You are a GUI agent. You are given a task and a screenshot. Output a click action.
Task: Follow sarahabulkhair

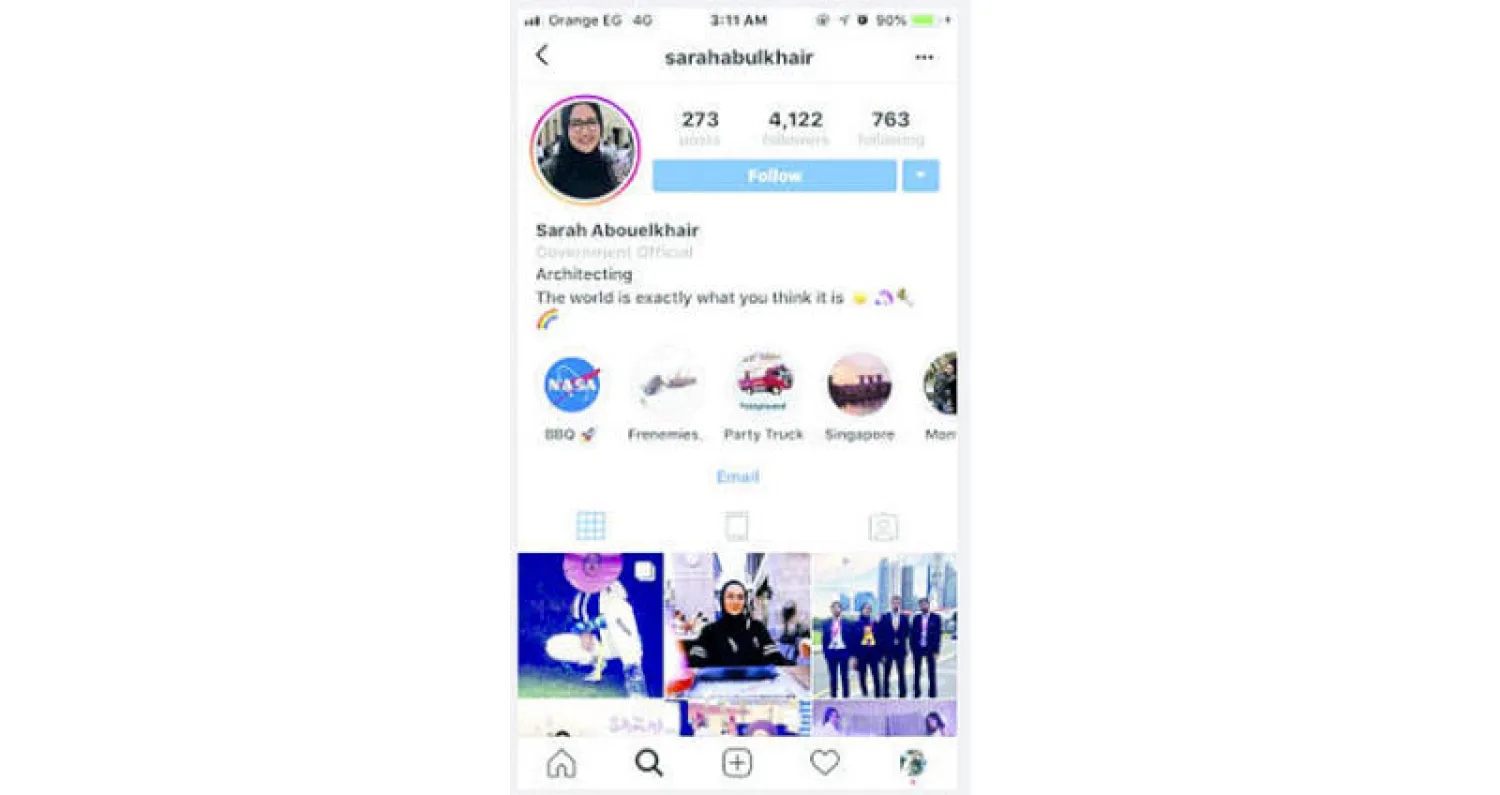pyautogui.click(x=774, y=176)
